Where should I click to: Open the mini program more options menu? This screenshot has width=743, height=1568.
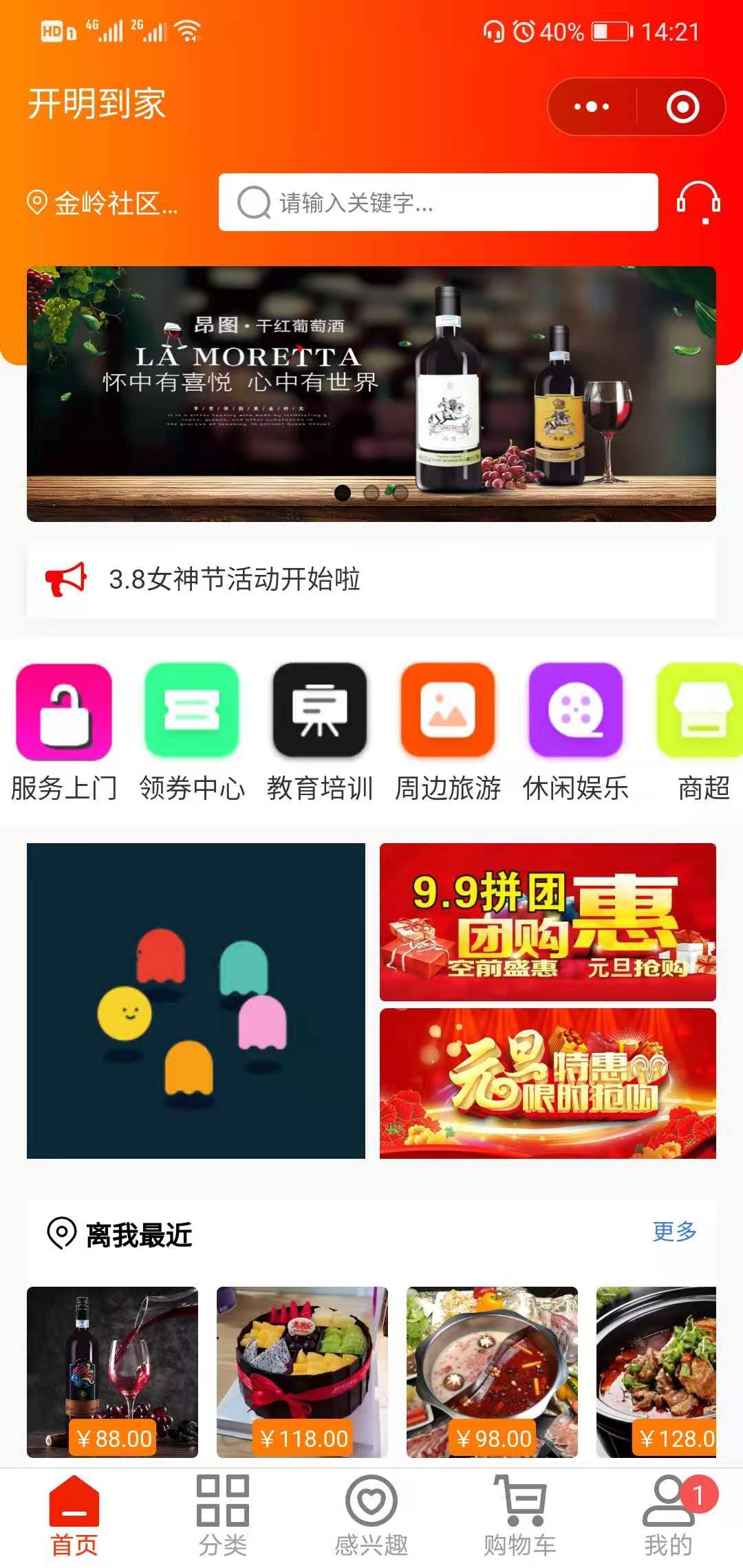point(592,107)
